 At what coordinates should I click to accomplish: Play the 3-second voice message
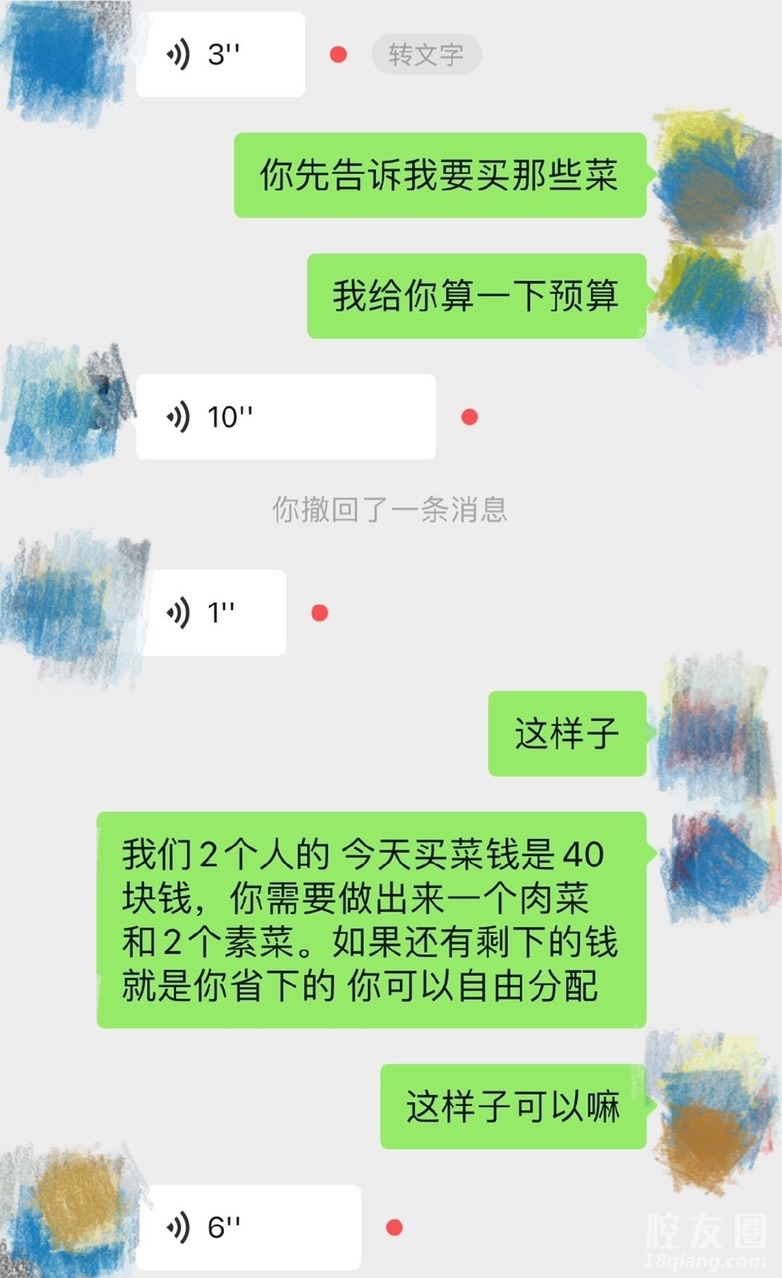[x=220, y=55]
